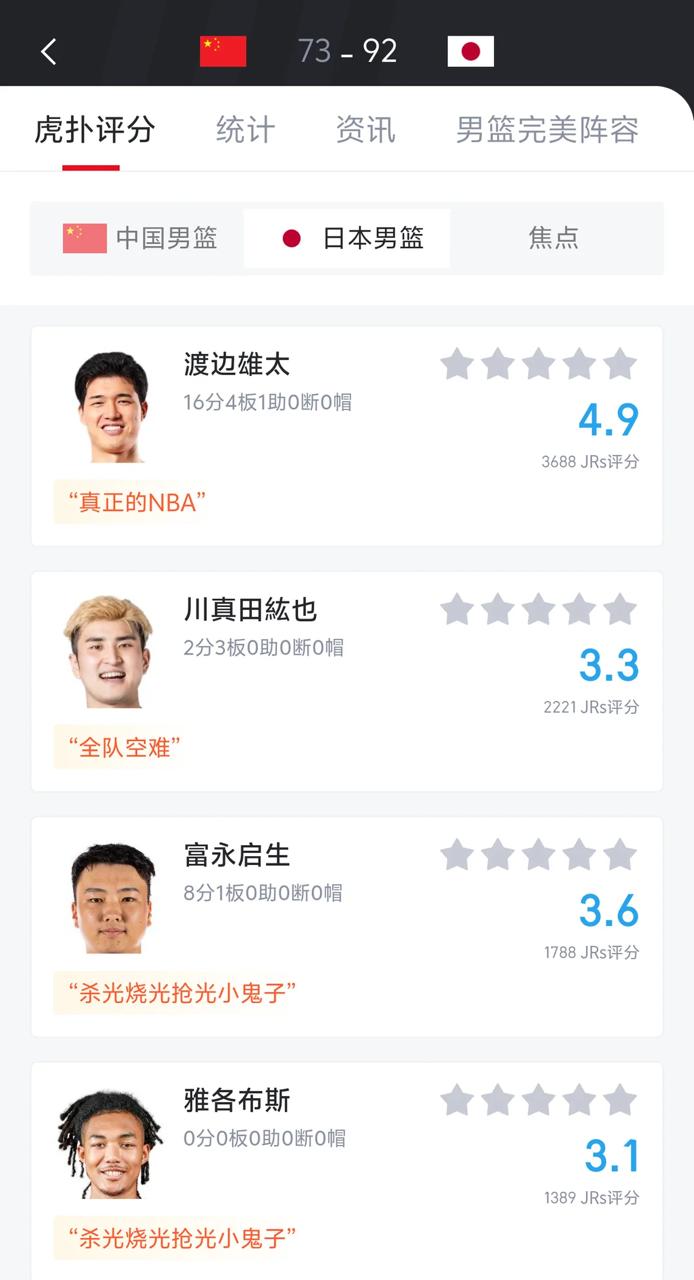Show 中国男篮 player ratings
The image size is (694, 1280).
(140, 238)
